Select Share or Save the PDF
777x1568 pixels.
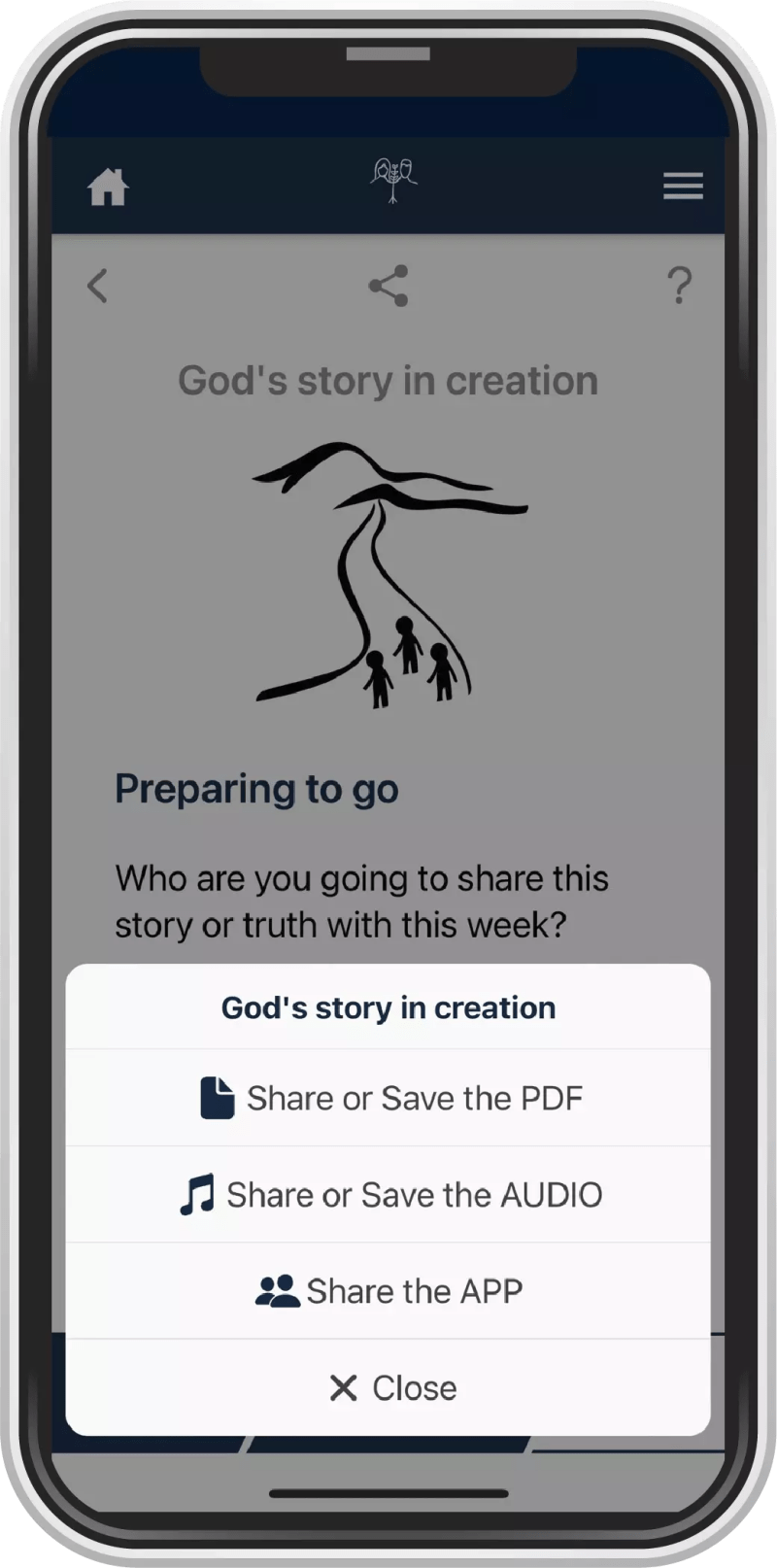[389, 1098]
